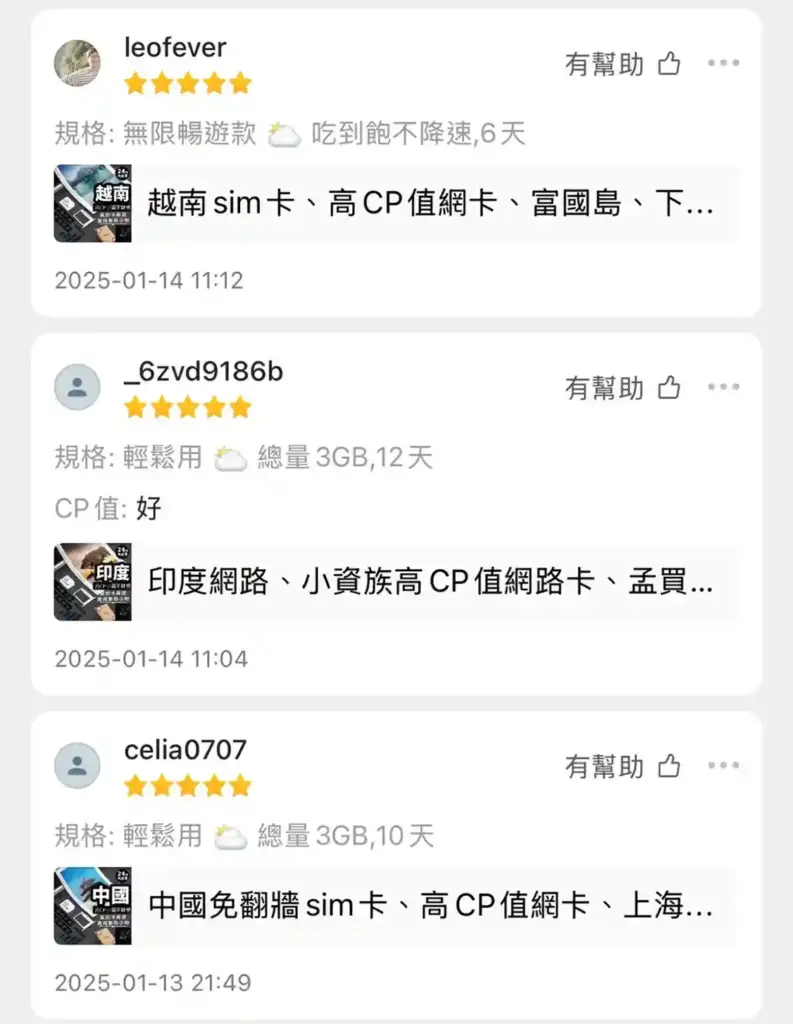Click the China SIM card product thumbnail

click(92, 906)
